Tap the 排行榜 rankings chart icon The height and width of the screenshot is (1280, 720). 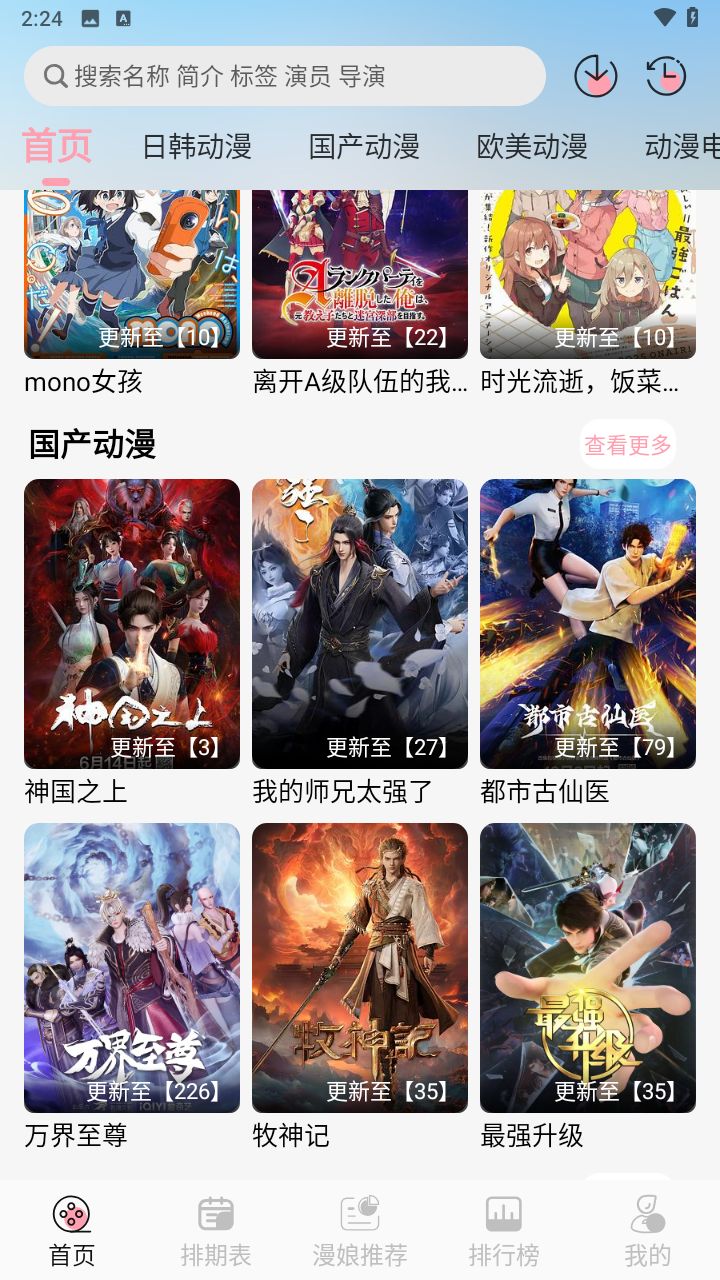(x=504, y=1212)
